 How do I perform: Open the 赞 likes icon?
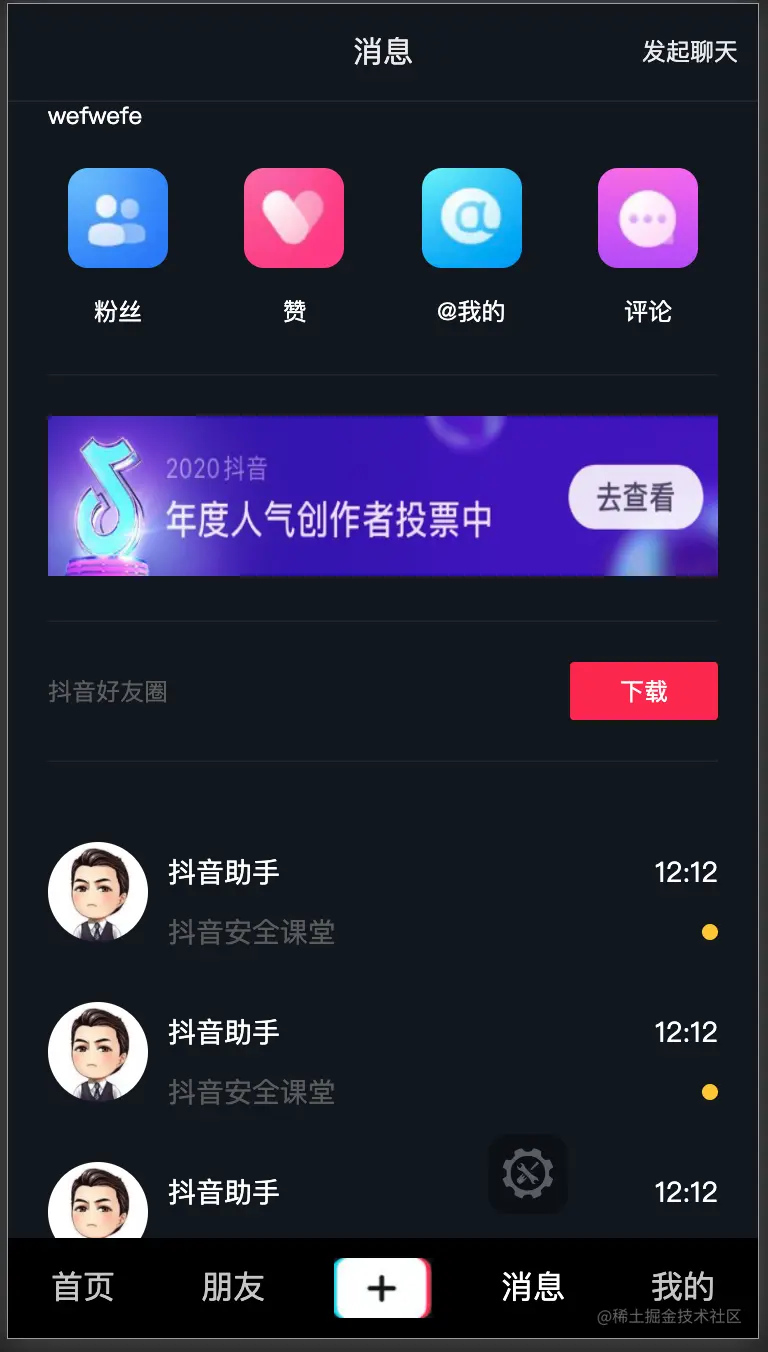point(294,218)
